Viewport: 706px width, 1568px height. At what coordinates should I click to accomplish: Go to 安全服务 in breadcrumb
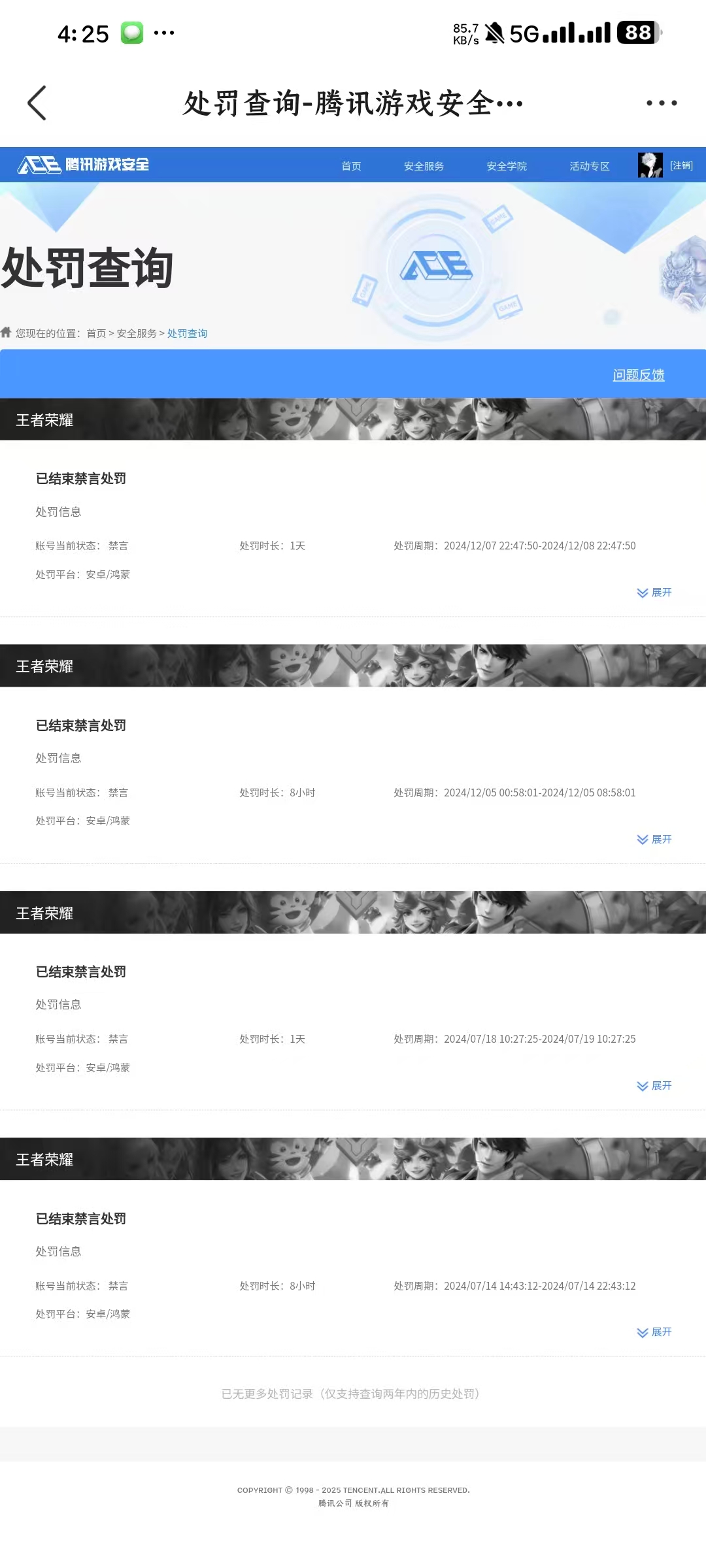point(137,333)
